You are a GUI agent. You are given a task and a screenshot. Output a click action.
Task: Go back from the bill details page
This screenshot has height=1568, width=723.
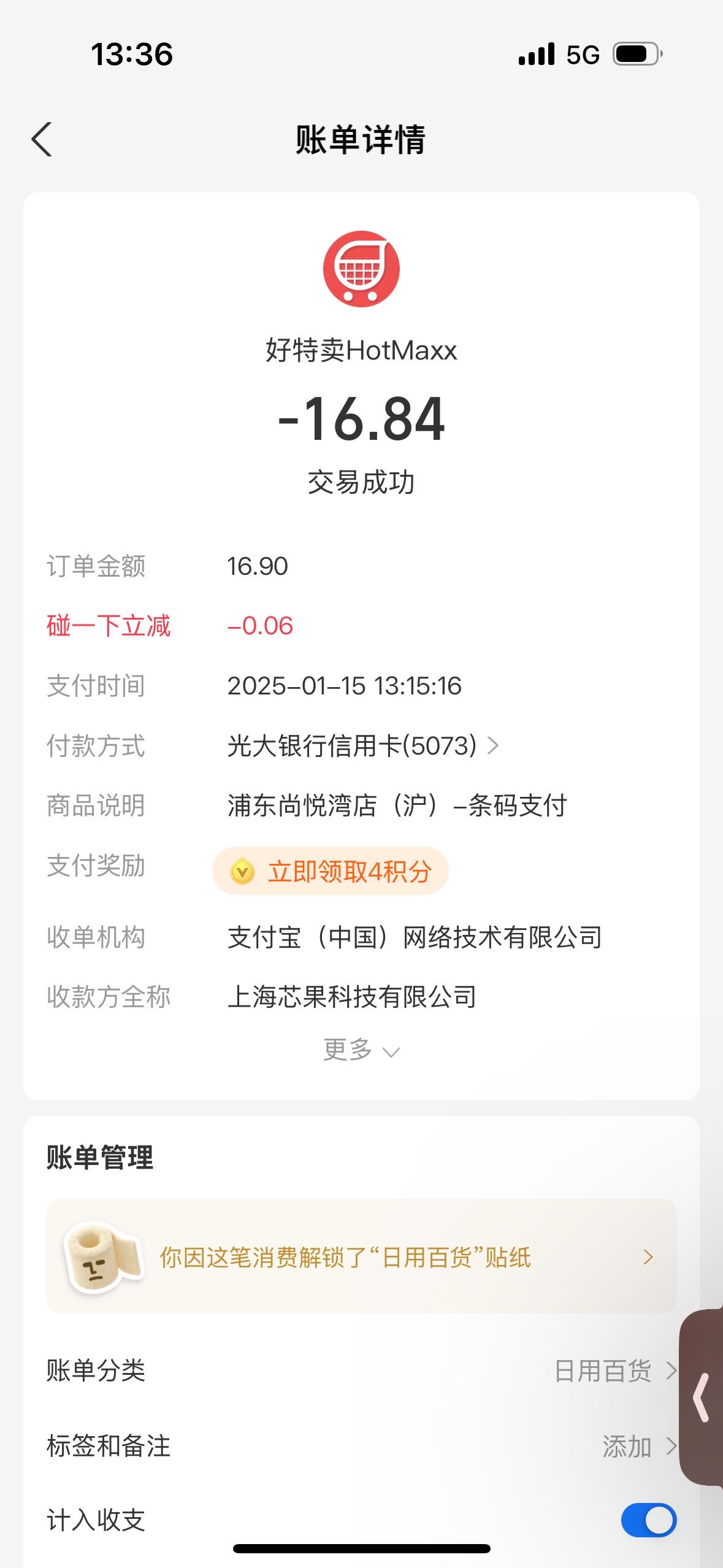point(42,139)
